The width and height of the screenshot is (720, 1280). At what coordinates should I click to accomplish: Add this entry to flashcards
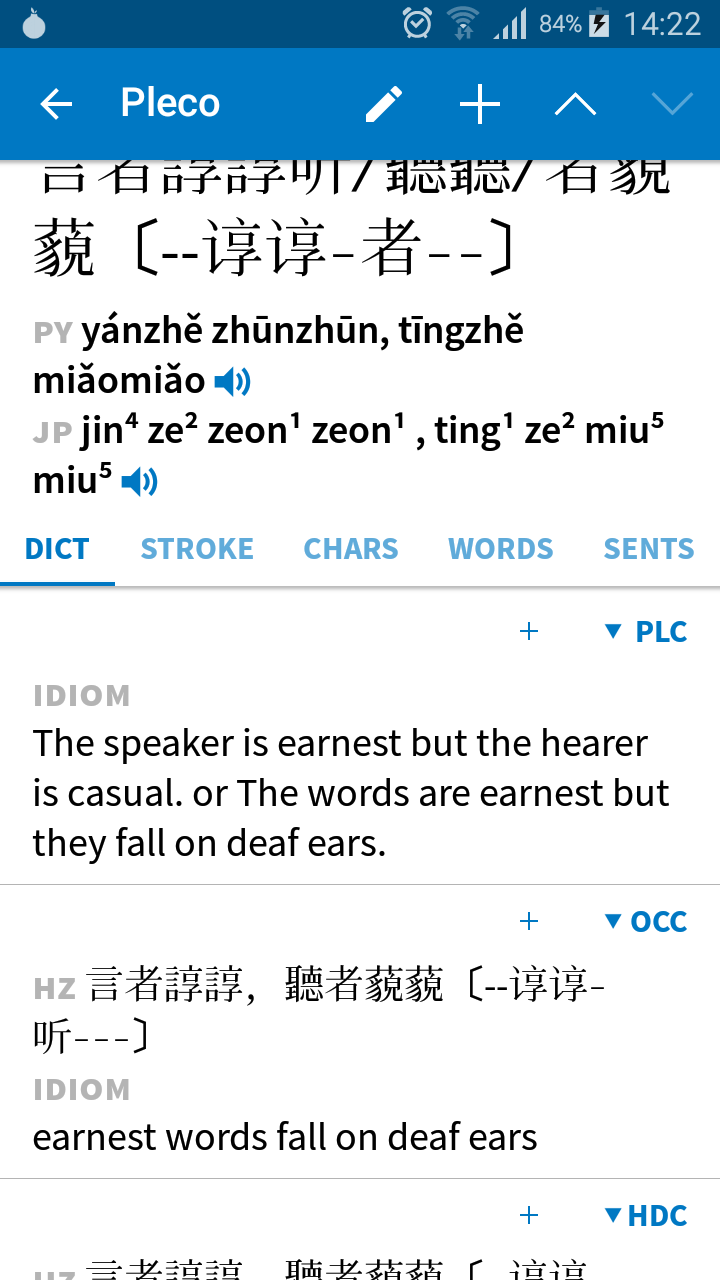[479, 104]
